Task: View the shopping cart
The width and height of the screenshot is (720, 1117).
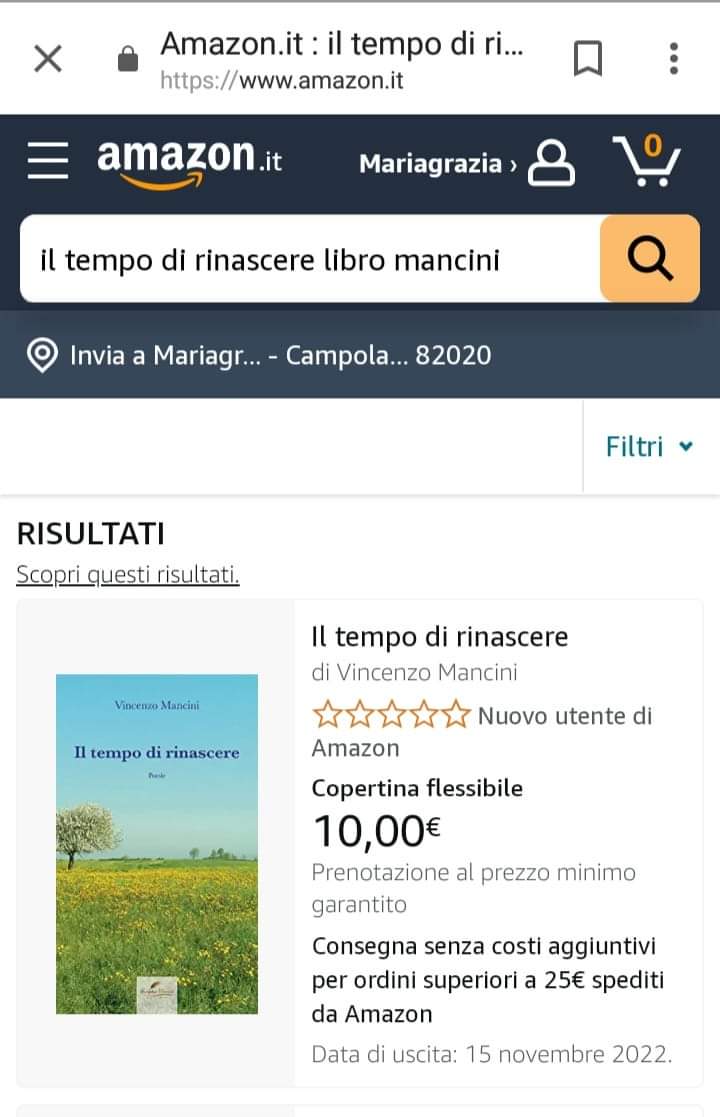Action: click(647, 161)
